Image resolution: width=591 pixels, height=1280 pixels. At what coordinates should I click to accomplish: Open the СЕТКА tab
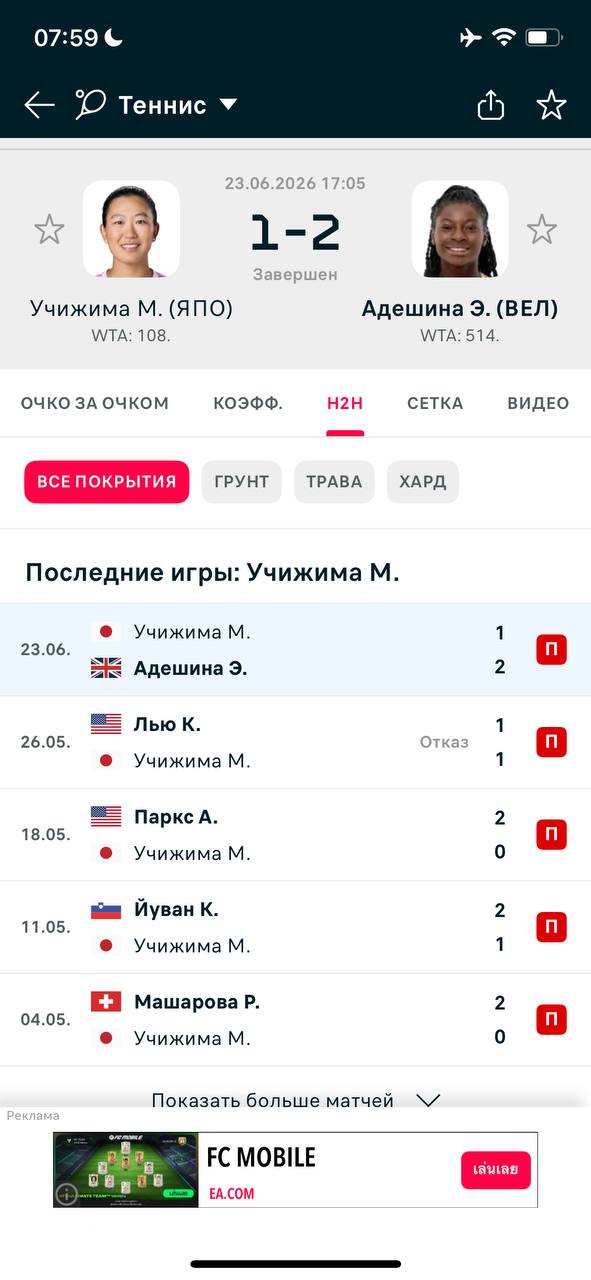(x=435, y=404)
